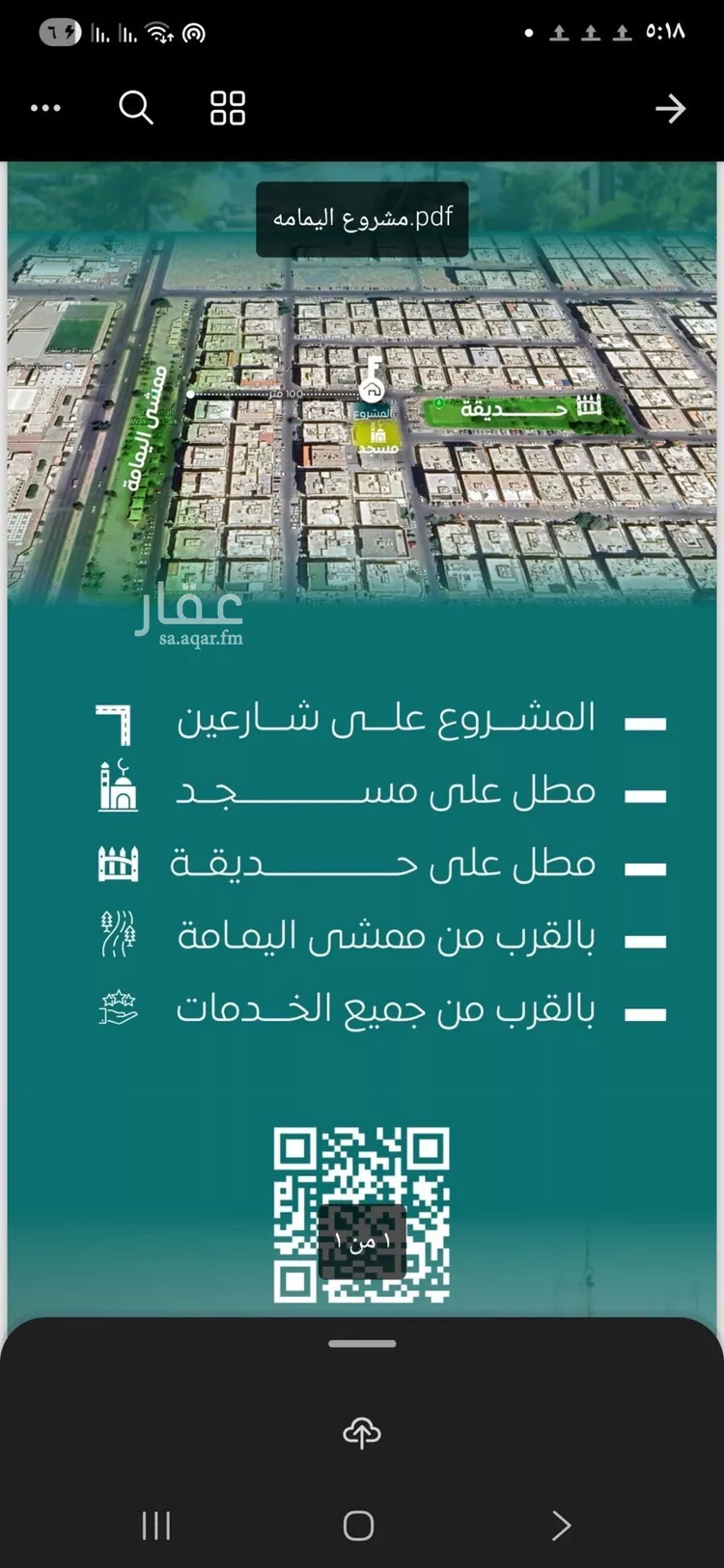Tap the bottom sheet drag handle
The width and height of the screenshot is (724, 1568).
click(x=362, y=1343)
